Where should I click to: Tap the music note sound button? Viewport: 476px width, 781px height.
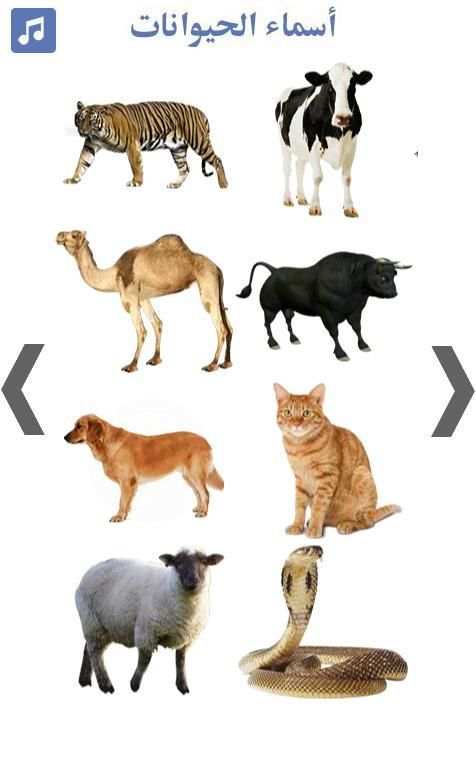pos(33,30)
